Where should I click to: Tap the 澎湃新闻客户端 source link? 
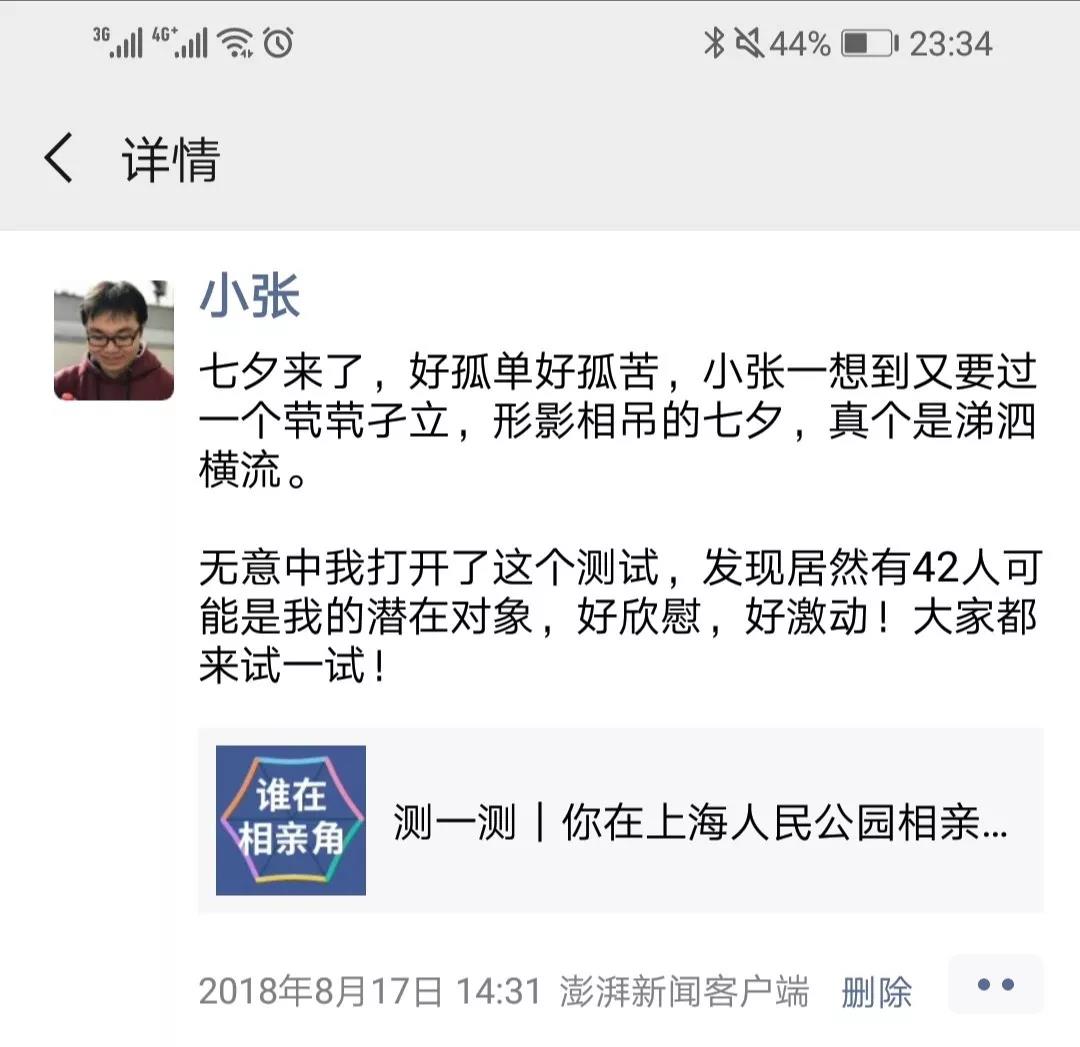pos(684,991)
